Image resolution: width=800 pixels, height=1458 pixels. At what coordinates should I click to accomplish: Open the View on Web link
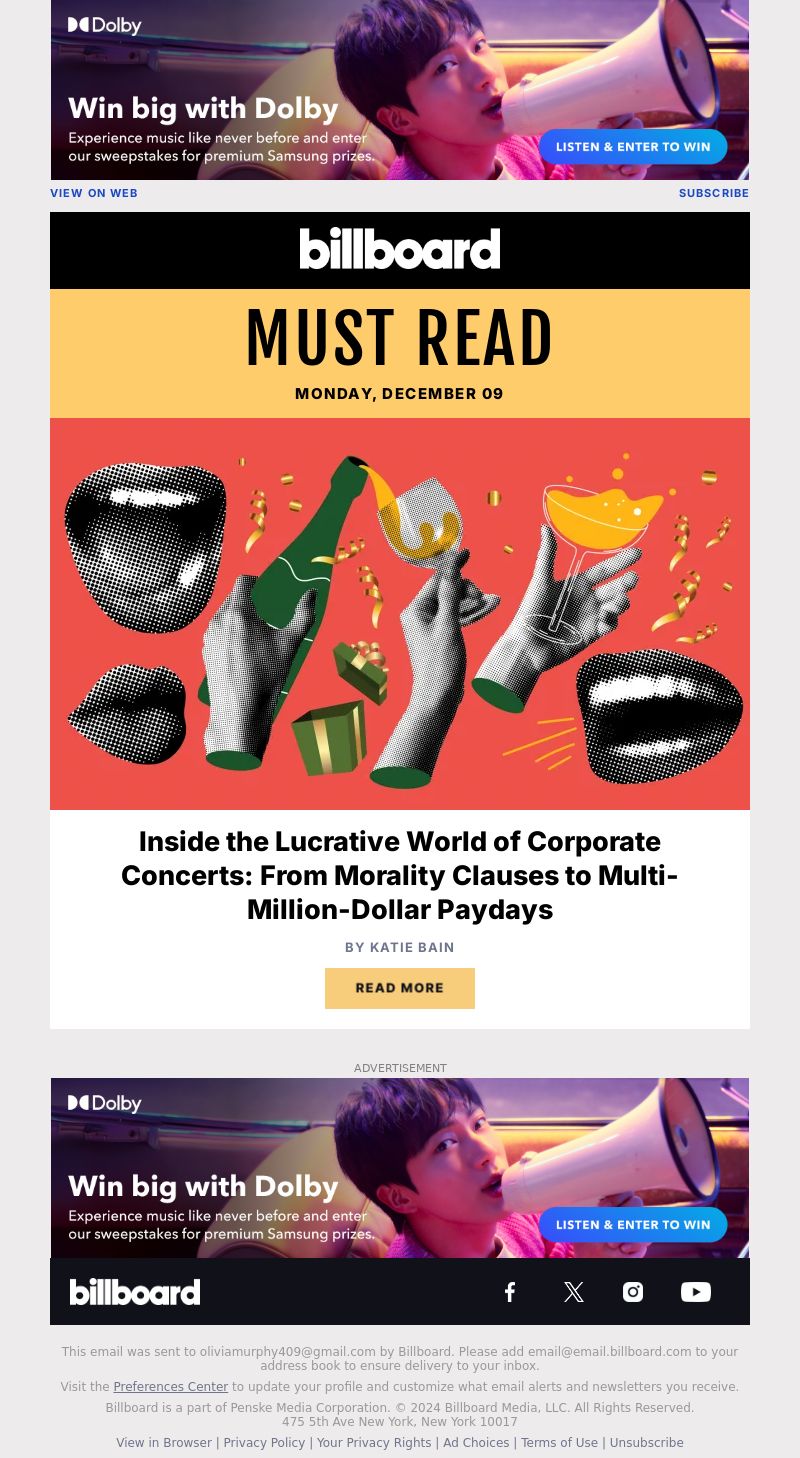(x=94, y=193)
